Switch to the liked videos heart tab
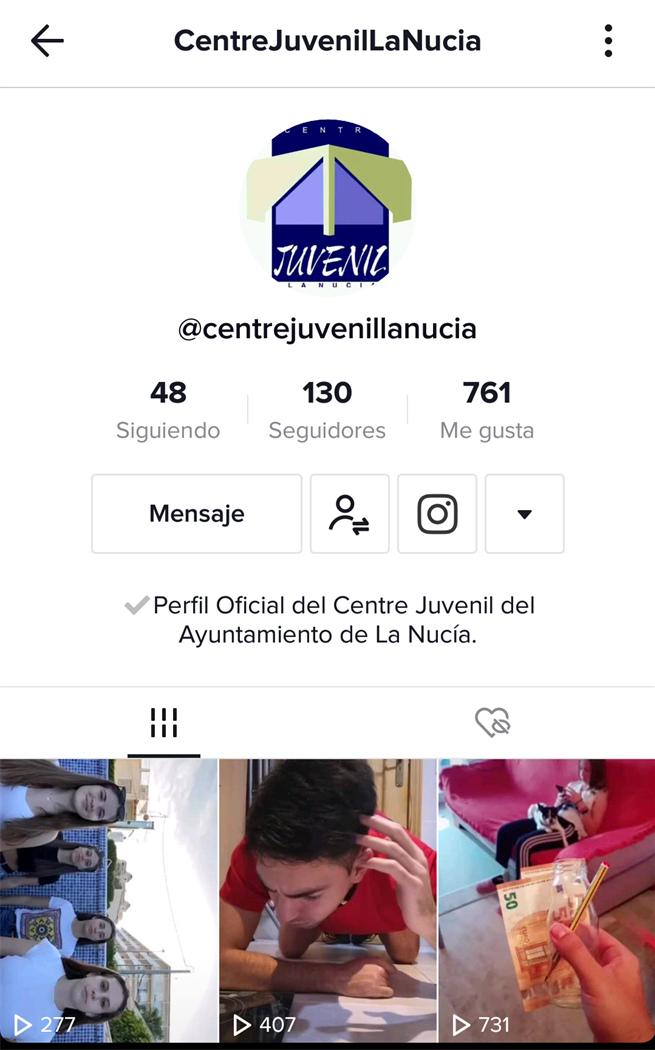655x1050 pixels. tap(492, 723)
